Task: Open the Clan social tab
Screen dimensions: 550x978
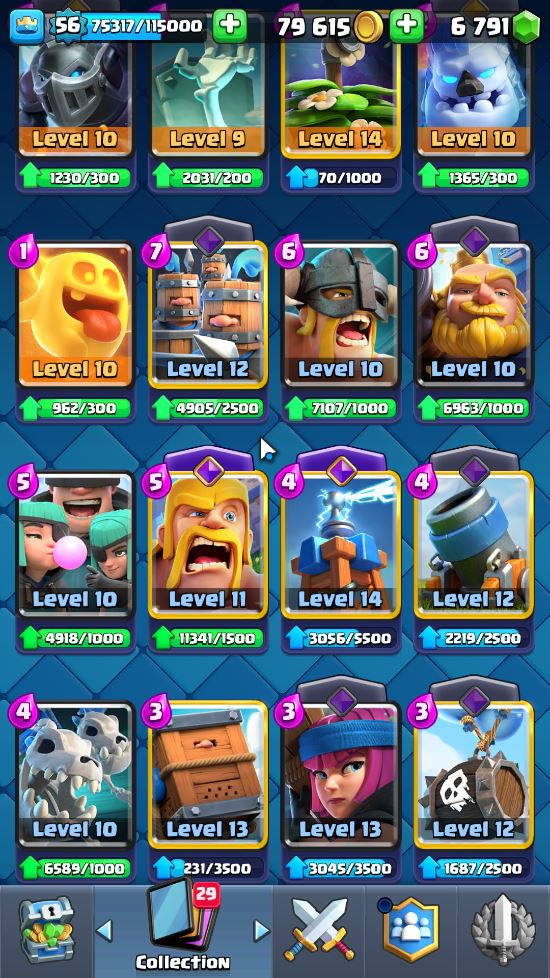Action: click(x=410, y=931)
